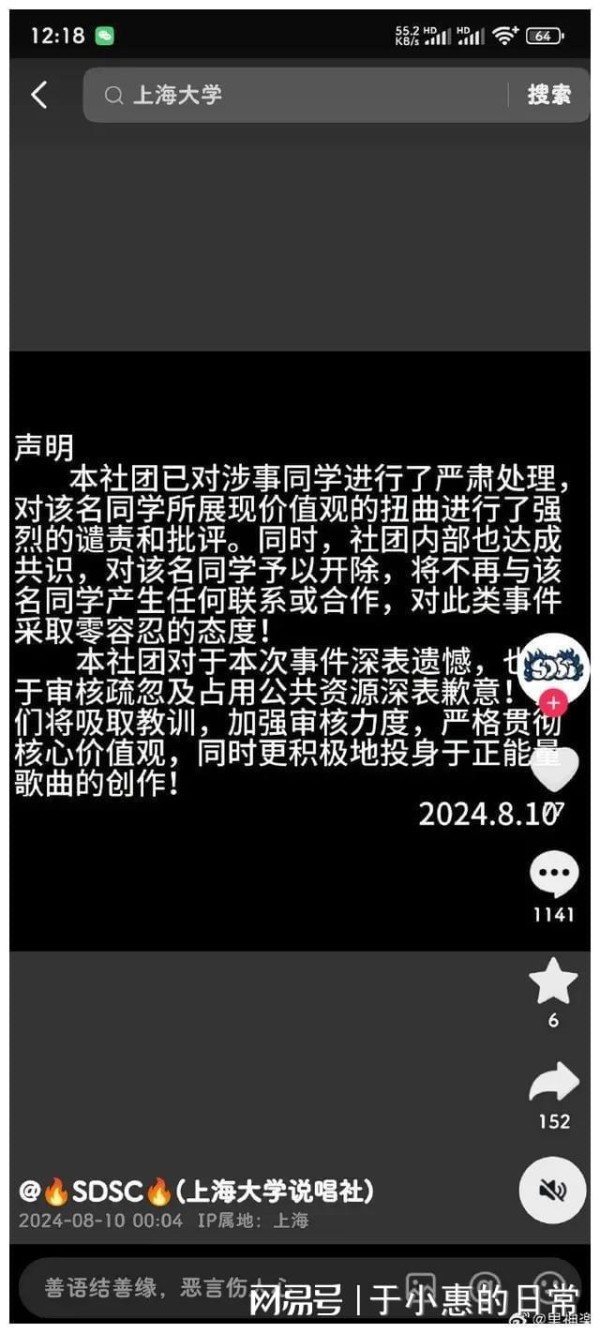Unmute the video sound
The image size is (600, 1333).
[x=552, y=1189]
